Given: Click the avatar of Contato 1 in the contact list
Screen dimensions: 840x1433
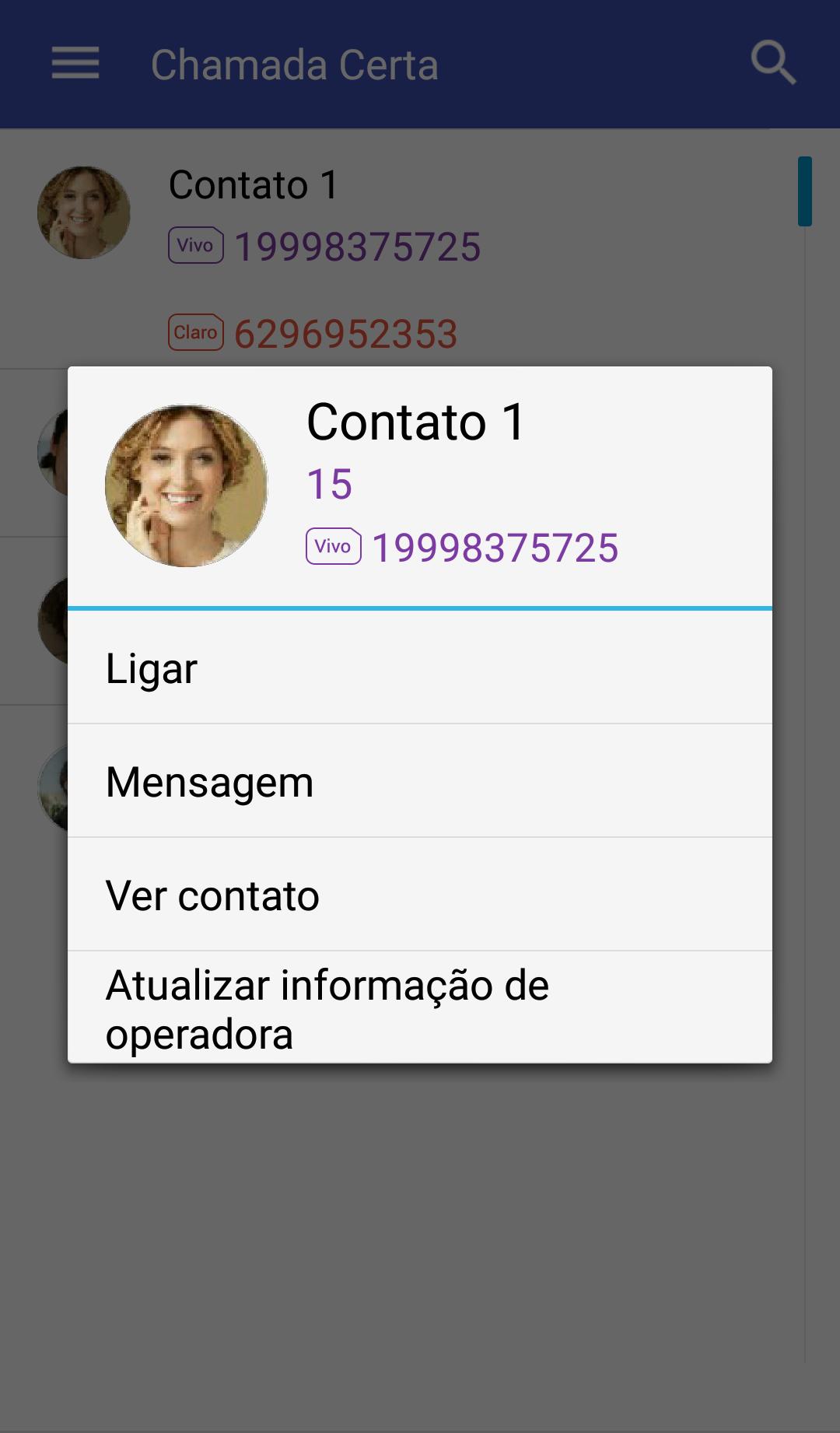Looking at the screenshot, I should 82,212.
